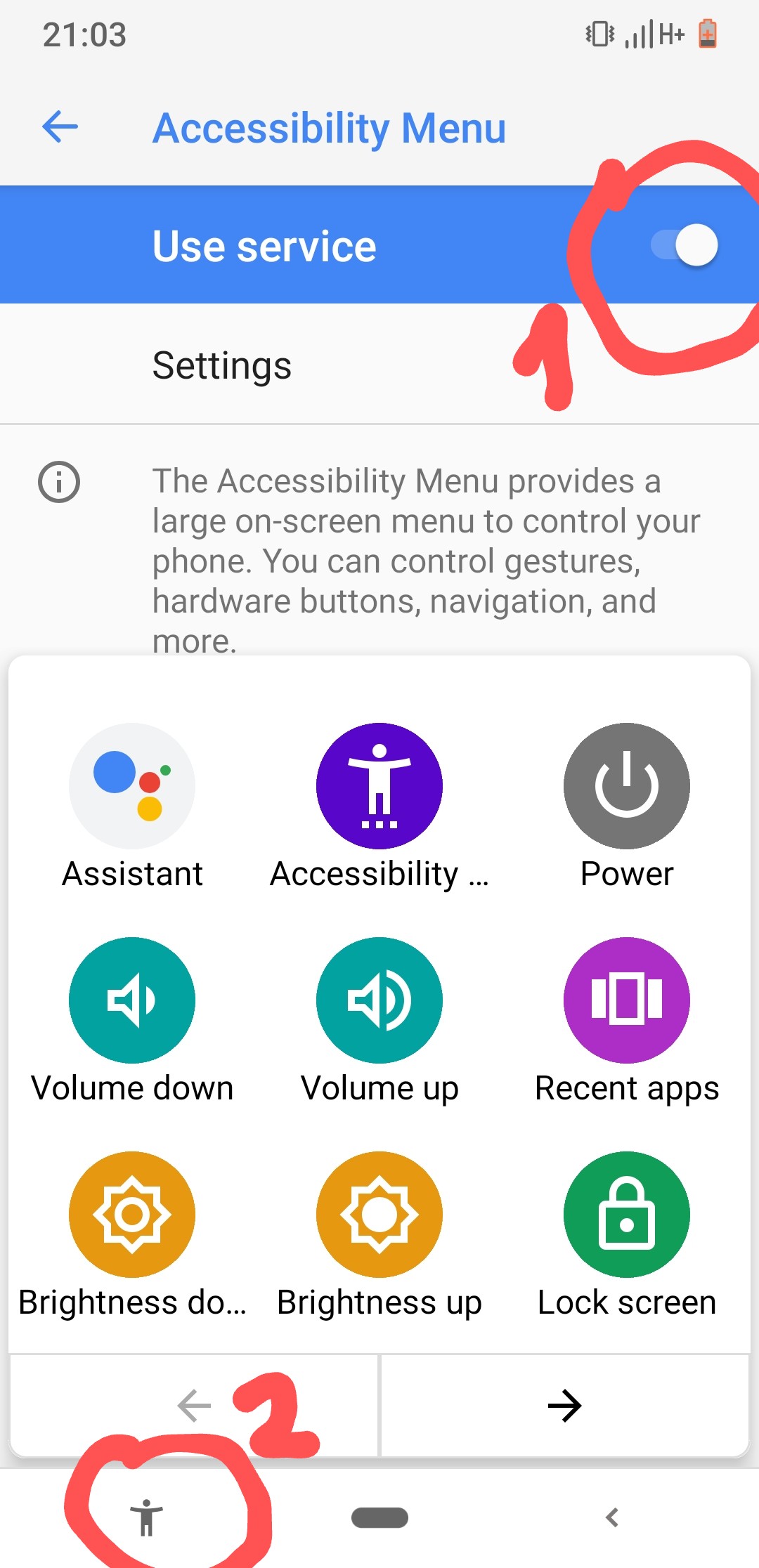Open the Settings row
This screenshot has width=759, height=1568.
coord(222,365)
